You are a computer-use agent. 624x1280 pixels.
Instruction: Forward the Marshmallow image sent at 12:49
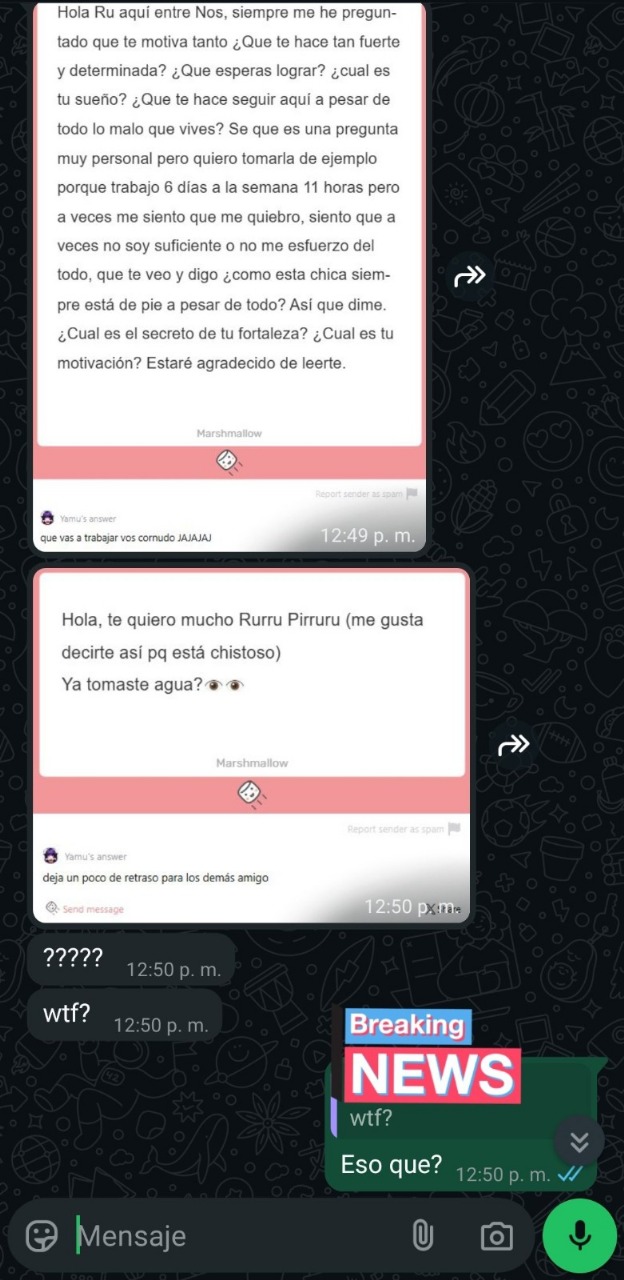click(469, 277)
